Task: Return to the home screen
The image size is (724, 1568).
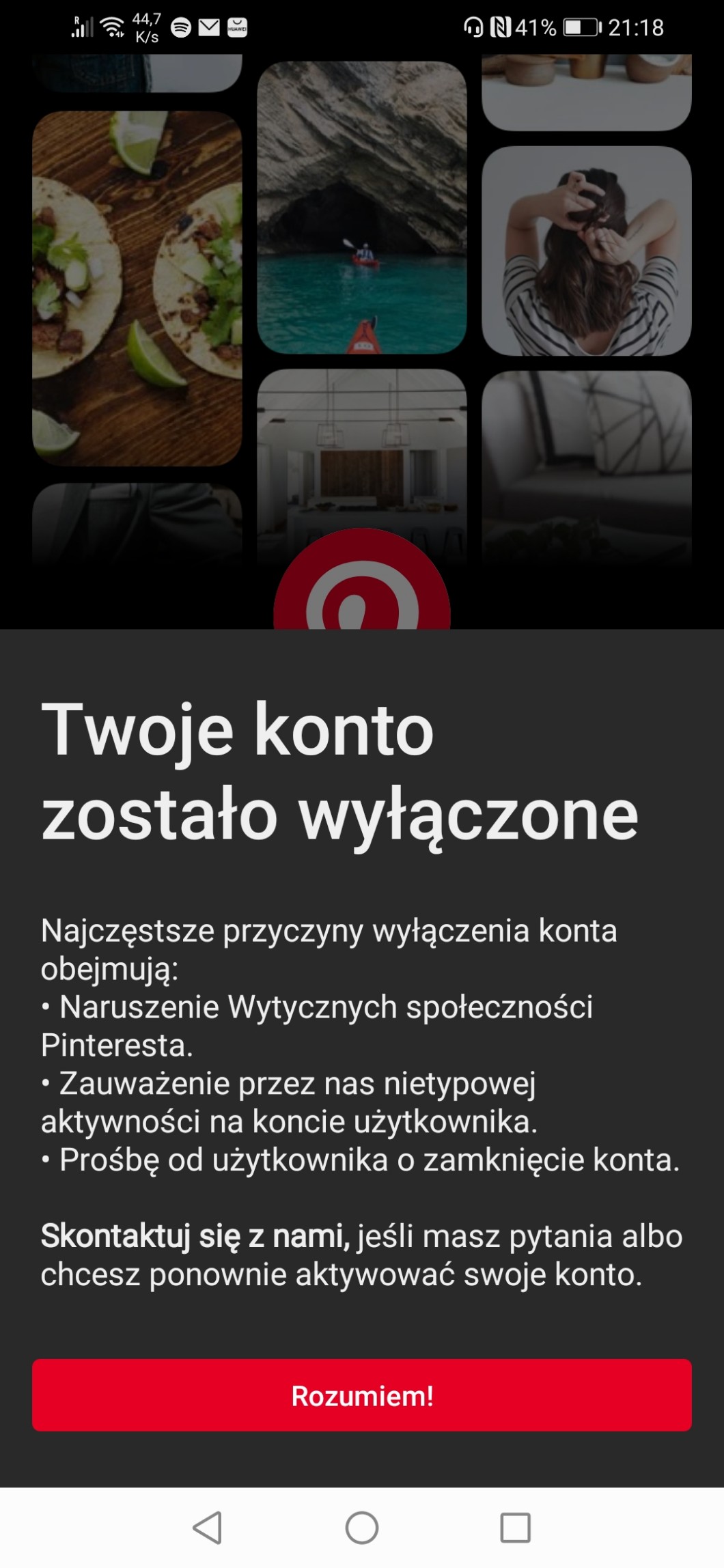Action: (361, 1527)
